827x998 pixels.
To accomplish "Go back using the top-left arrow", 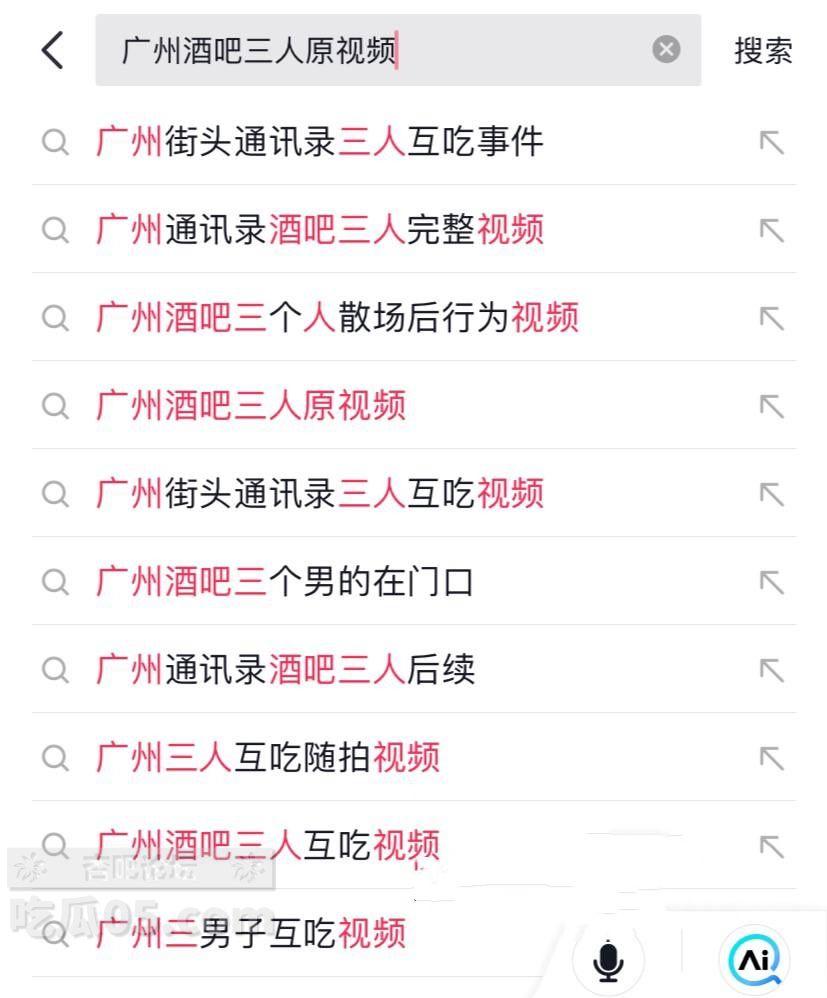I will click(x=53, y=50).
